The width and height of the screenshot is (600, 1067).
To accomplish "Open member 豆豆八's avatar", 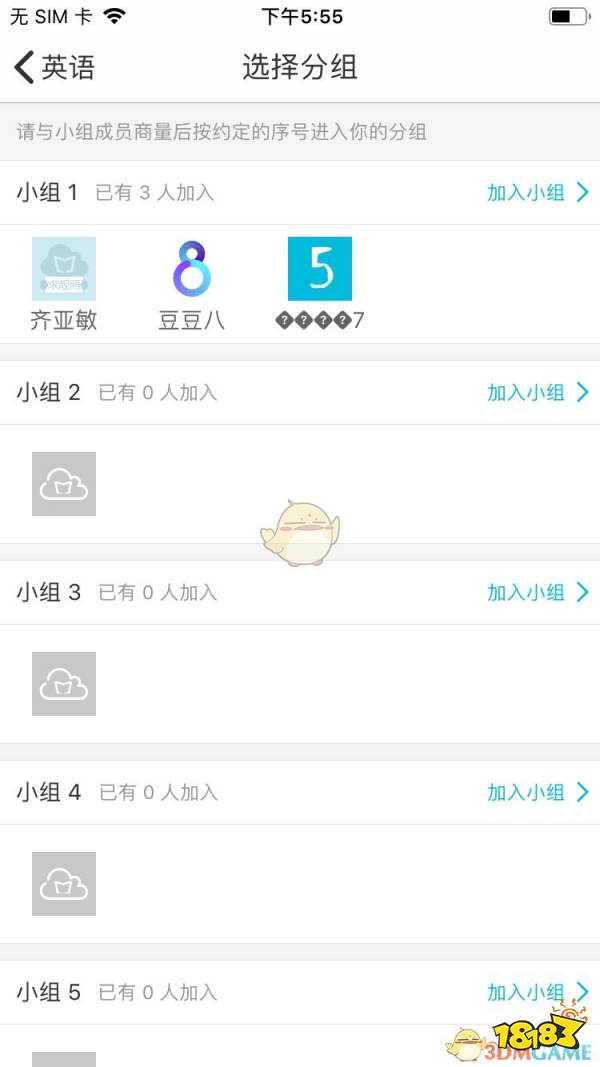I will point(191,269).
